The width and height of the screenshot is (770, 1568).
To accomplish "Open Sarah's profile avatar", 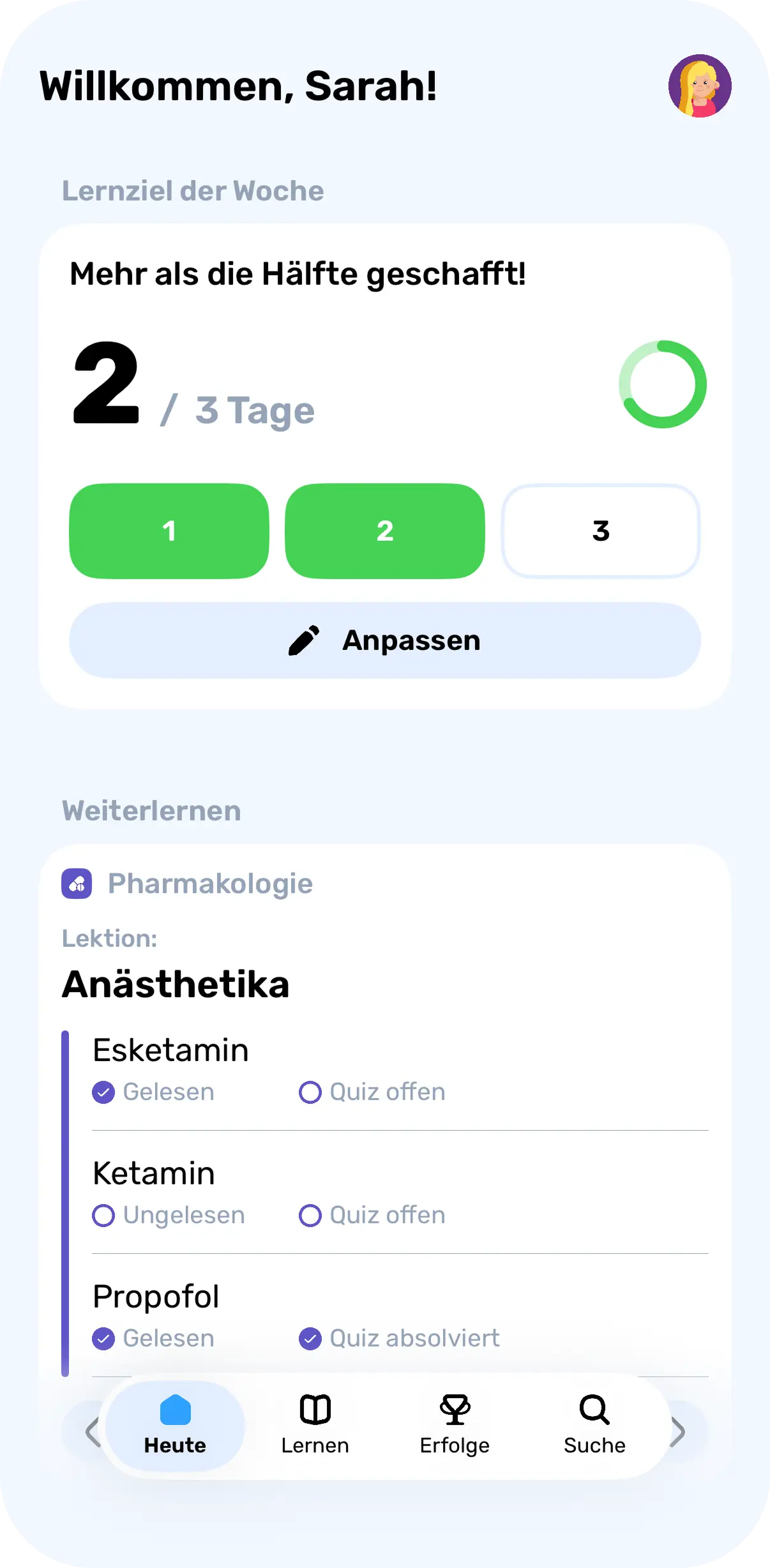I will 700,86.
